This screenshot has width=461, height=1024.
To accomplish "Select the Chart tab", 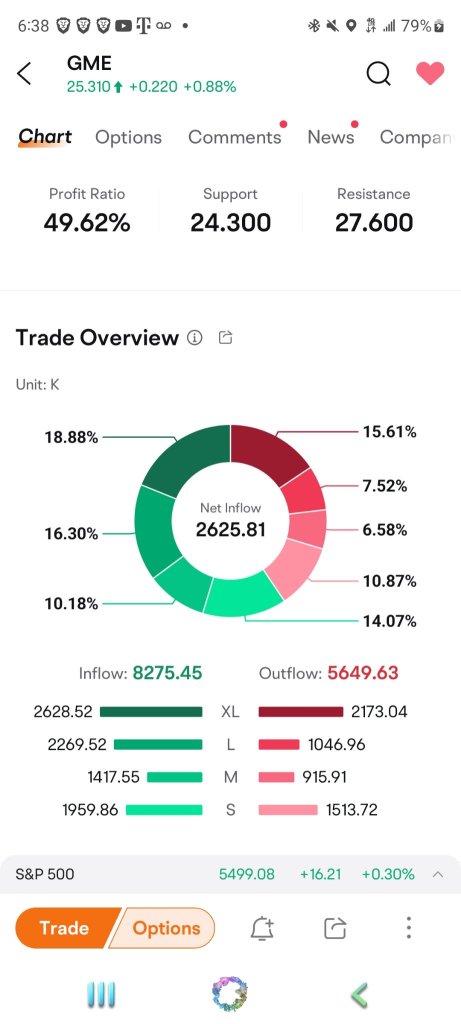I will (45, 136).
